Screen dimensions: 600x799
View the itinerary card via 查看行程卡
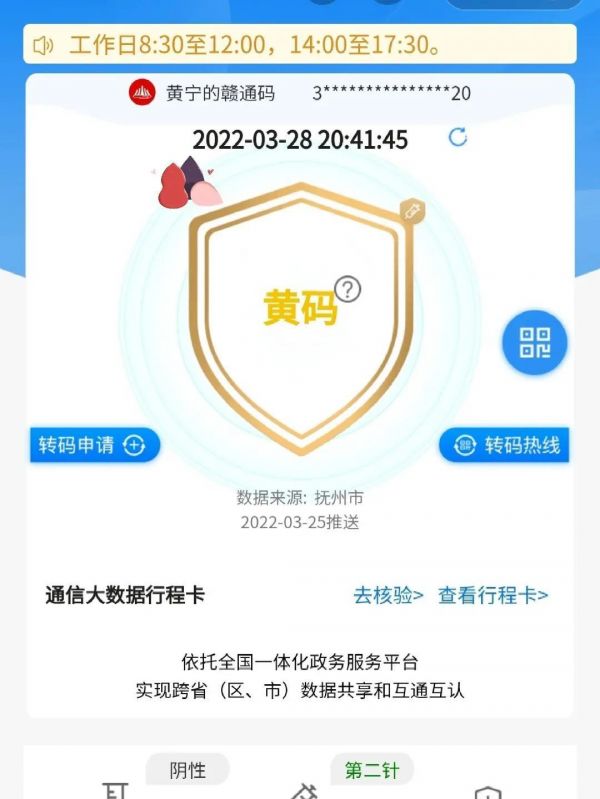coord(493,595)
